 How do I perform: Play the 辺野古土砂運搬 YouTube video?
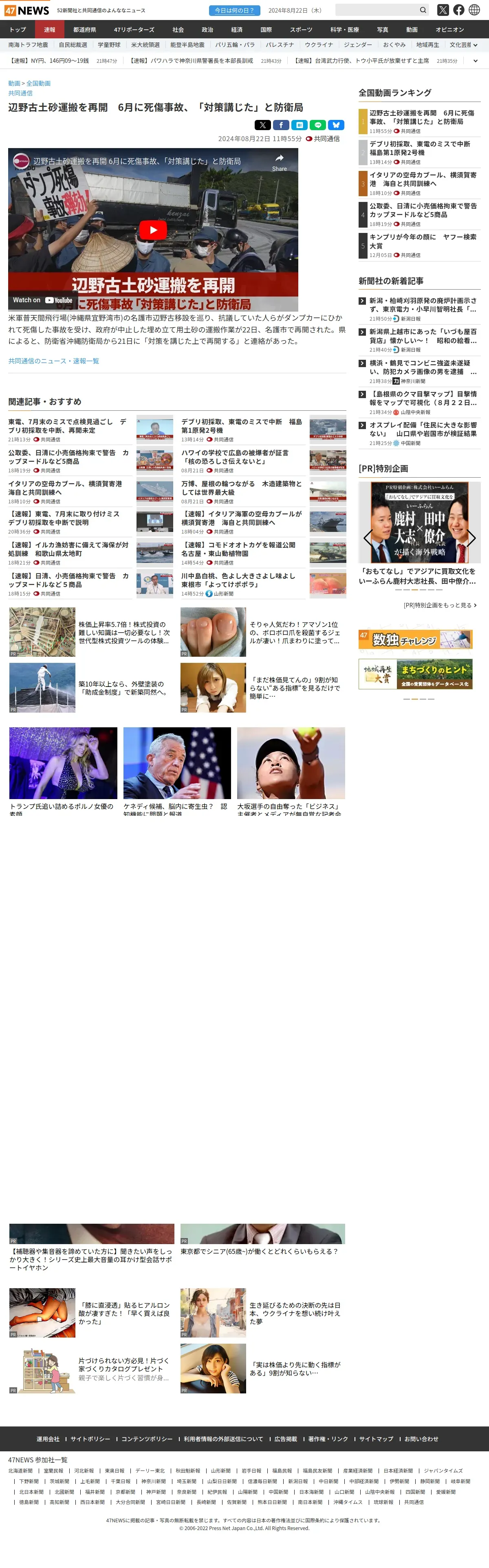[x=153, y=230]
